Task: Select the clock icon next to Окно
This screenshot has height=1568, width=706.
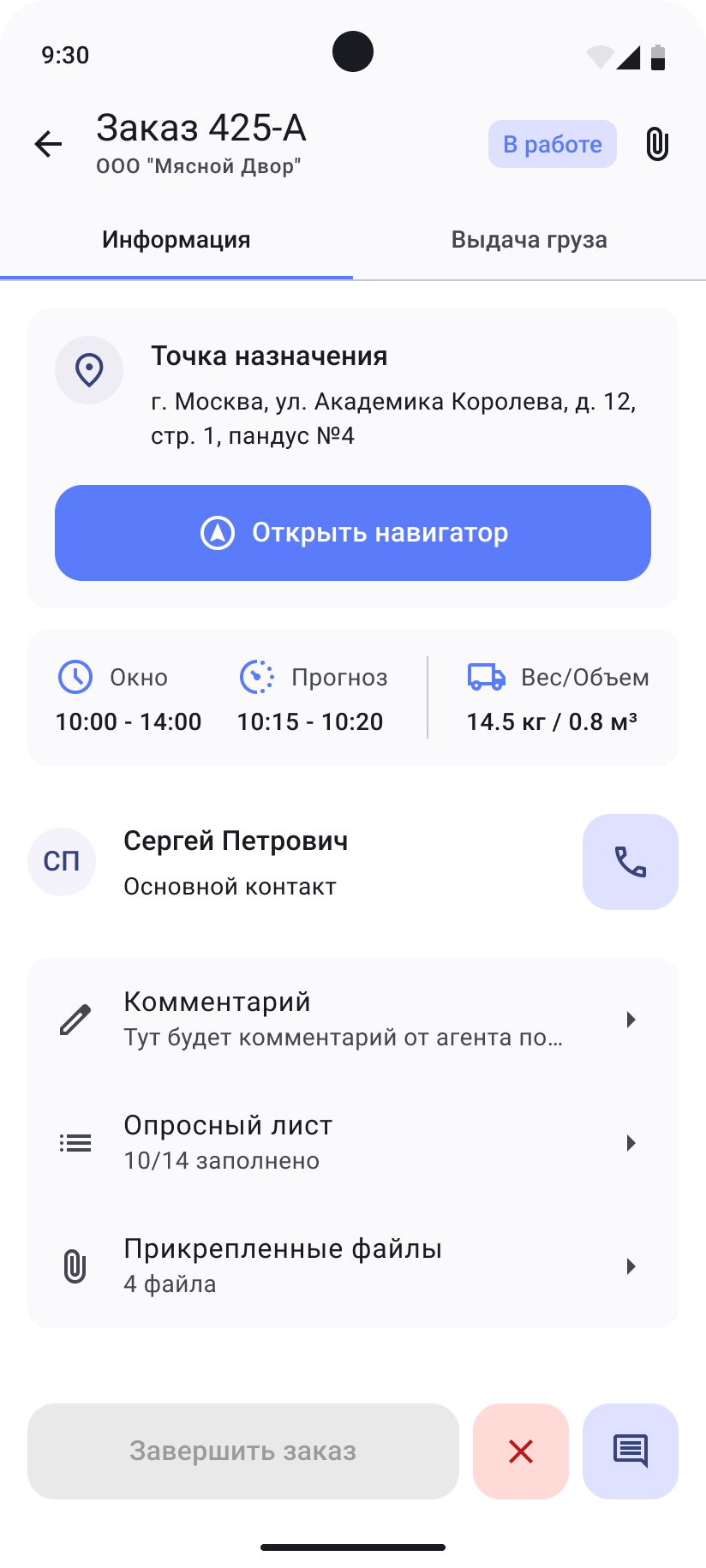Action: coord(75,677)
